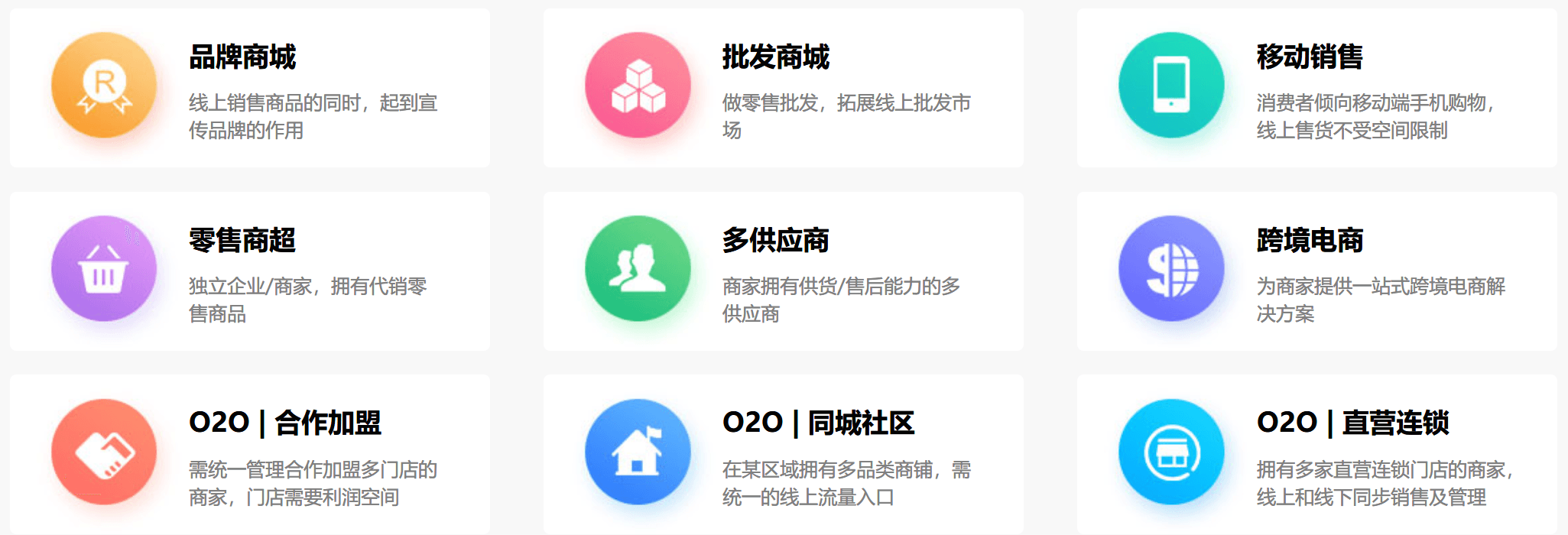Open the O2O 合作加盟 card
Screen dimensions: 1568x535
(x=249, y=454)
